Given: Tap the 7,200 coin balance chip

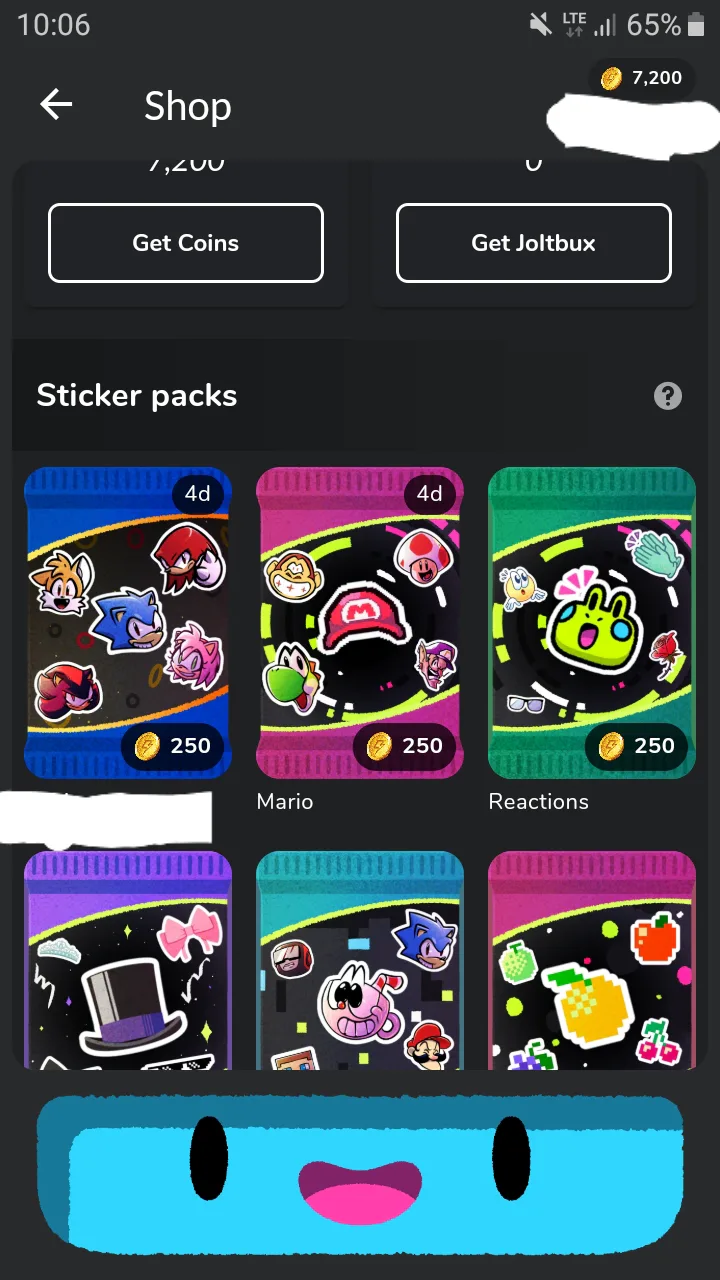Looking at the screenshot, I should pyautogui.click(x=641, y=78).
